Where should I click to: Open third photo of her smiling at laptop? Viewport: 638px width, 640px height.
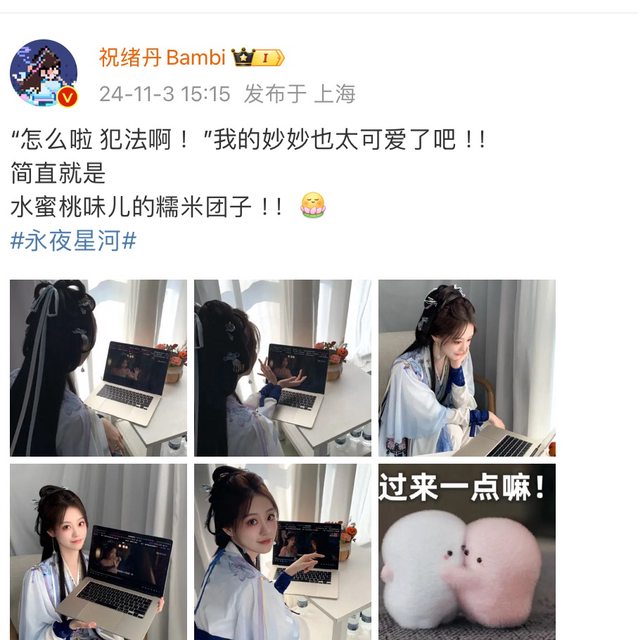[466, 367]
